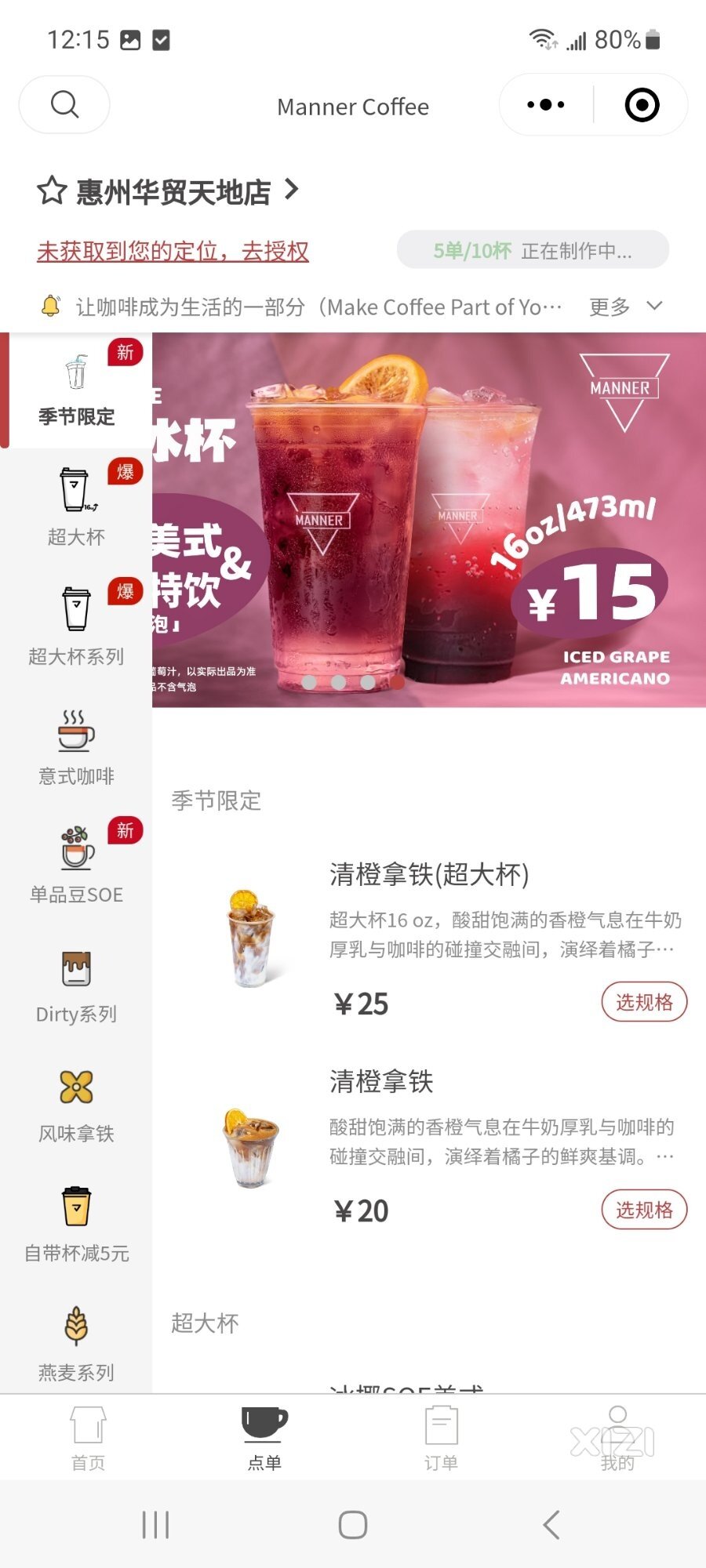Image resolution: width=706 pixels, height=1568 pixels.
Task: Switch to the 首页 tab
Action: [x=88, y=1438]
